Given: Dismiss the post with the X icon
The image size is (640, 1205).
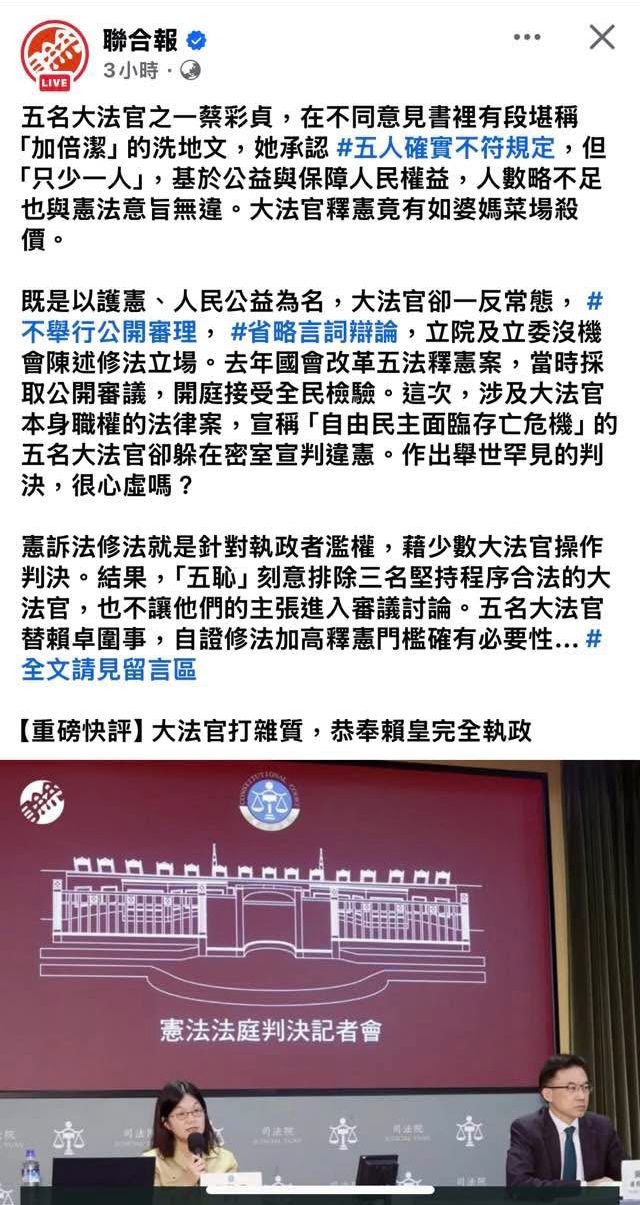Looking at the screenshot, I should pyautogui.click(x=601, y=38).
